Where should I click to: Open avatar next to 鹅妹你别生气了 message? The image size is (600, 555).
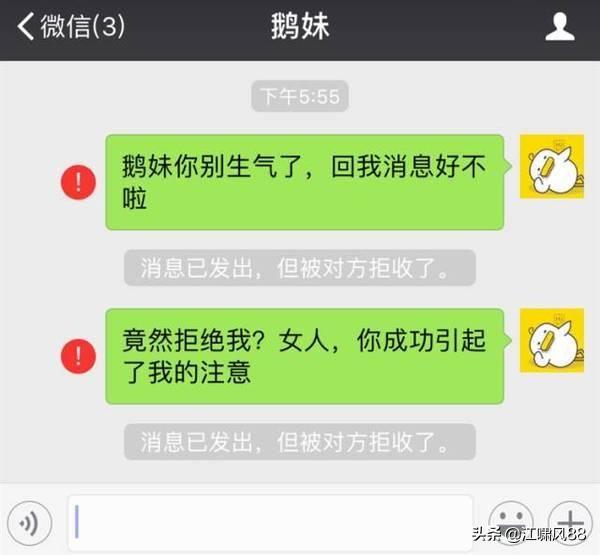(551, 166)
